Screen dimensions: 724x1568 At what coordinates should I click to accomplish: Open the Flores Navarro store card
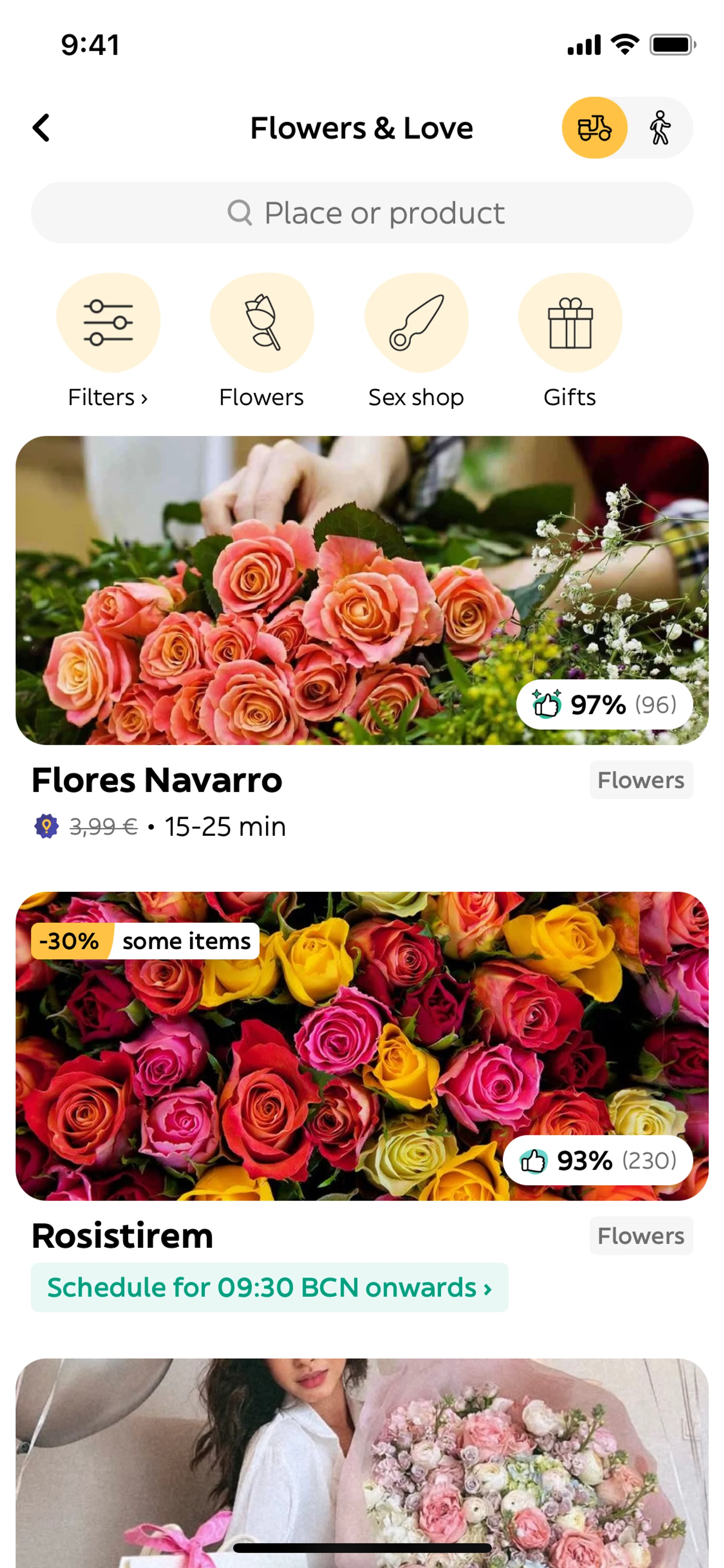(362, 590)
